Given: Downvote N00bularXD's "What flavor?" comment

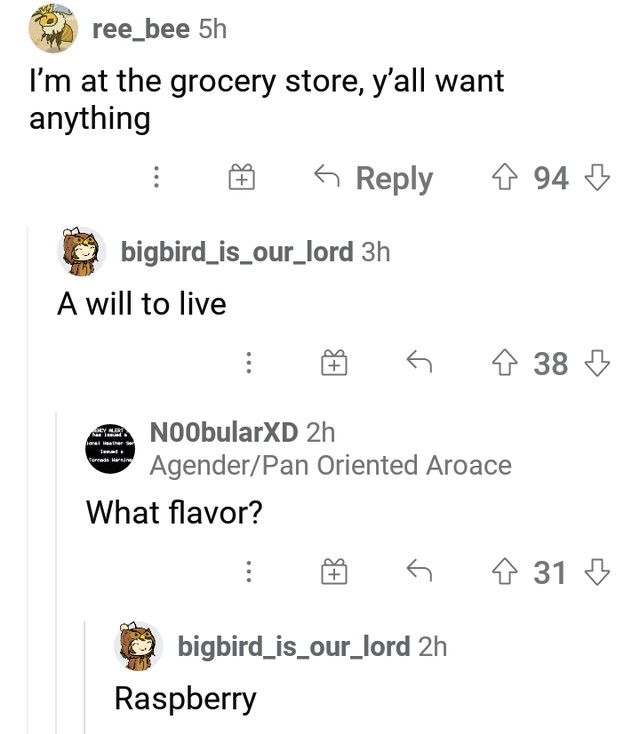Looking at the screenshot, I should coord(597,572).
